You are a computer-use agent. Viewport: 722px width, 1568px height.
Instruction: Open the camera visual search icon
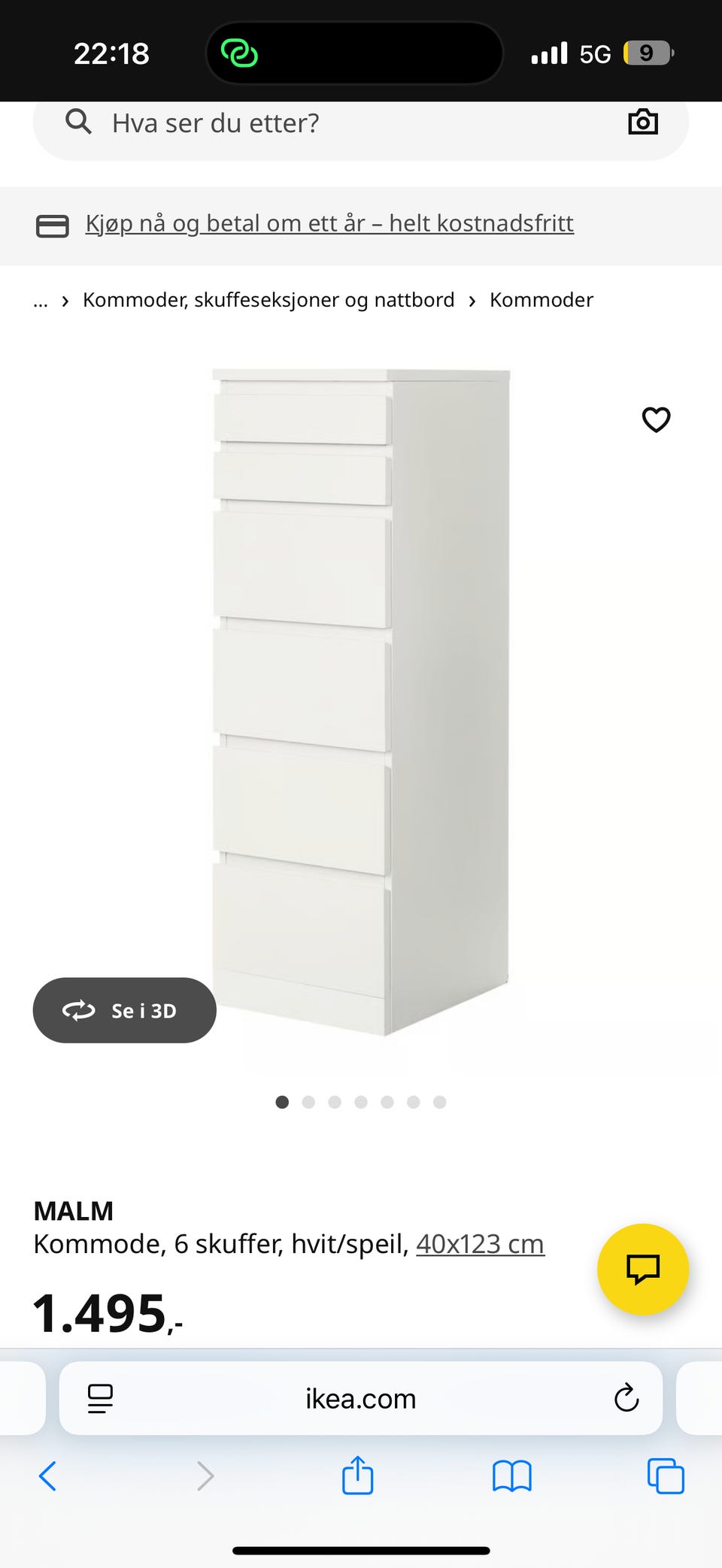point(643,122)
